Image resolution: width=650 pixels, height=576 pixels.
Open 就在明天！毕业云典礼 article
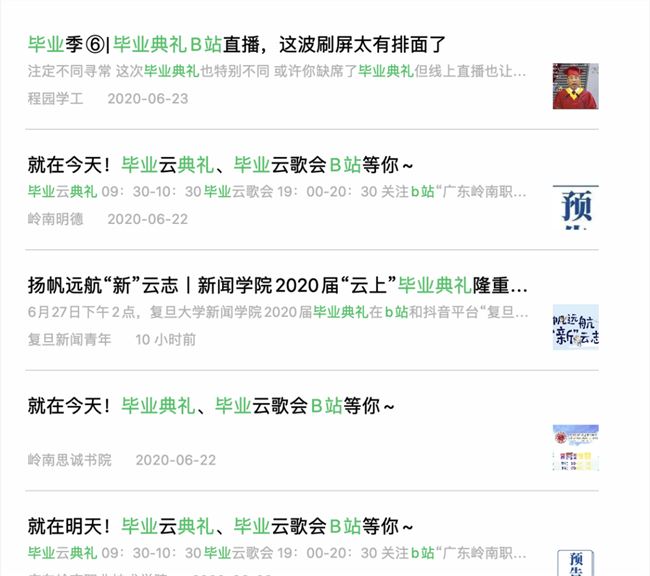220,526
